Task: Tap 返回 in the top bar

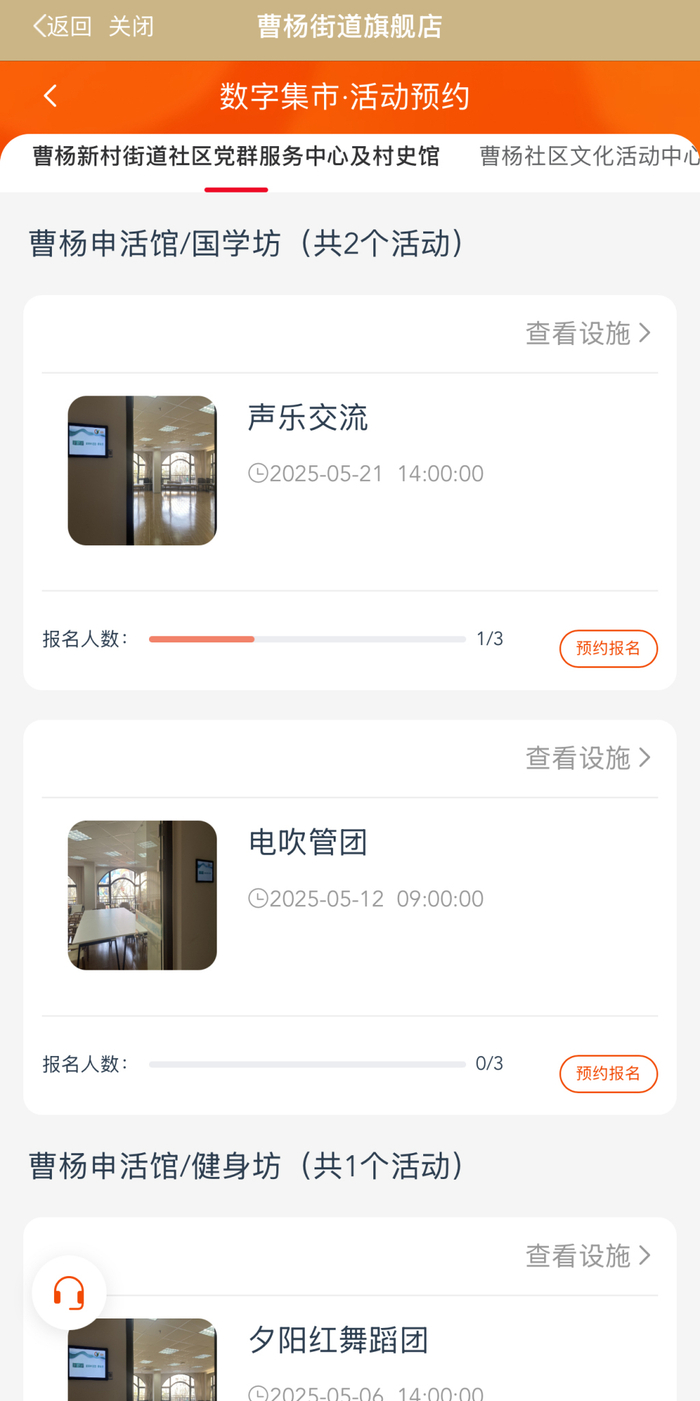Action: point(61,27)
